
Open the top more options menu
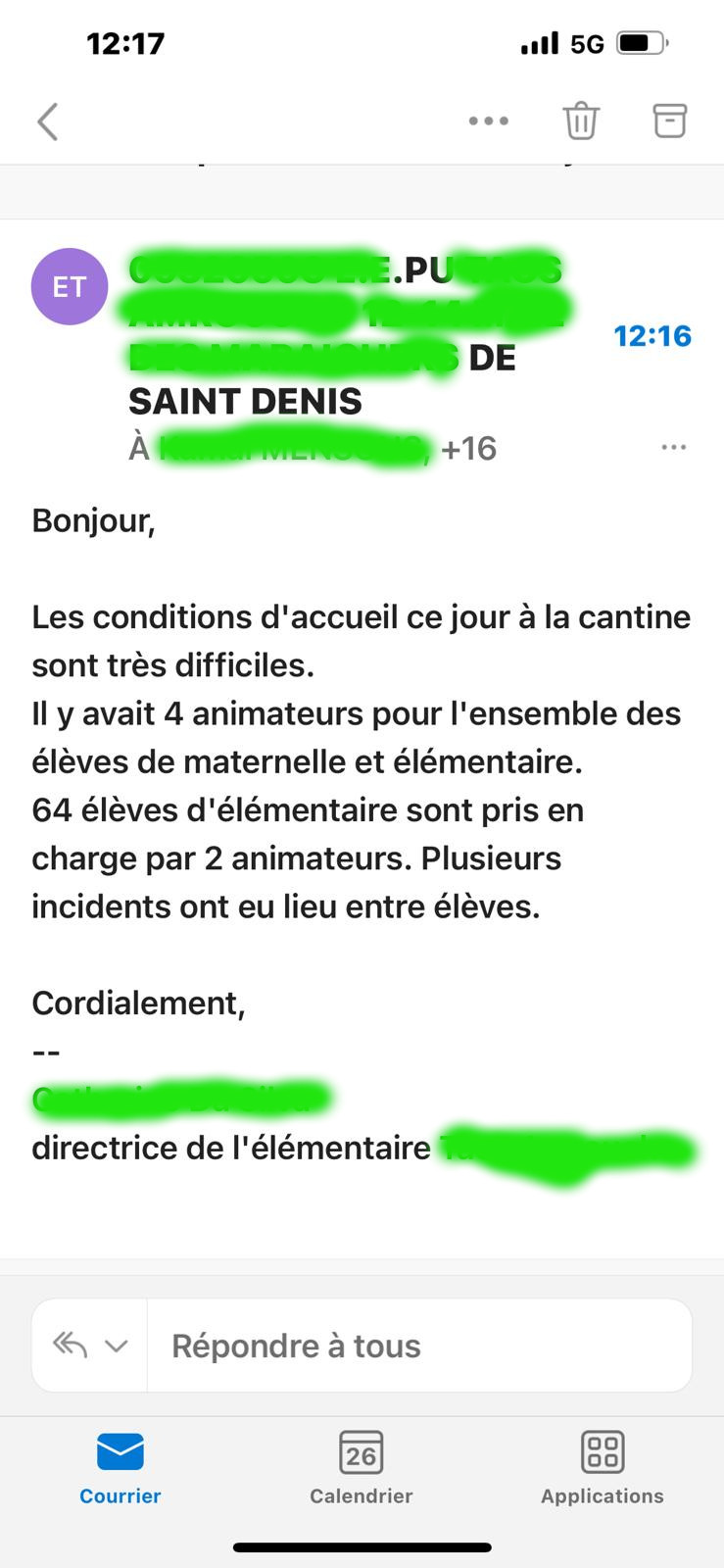(489, 122)
